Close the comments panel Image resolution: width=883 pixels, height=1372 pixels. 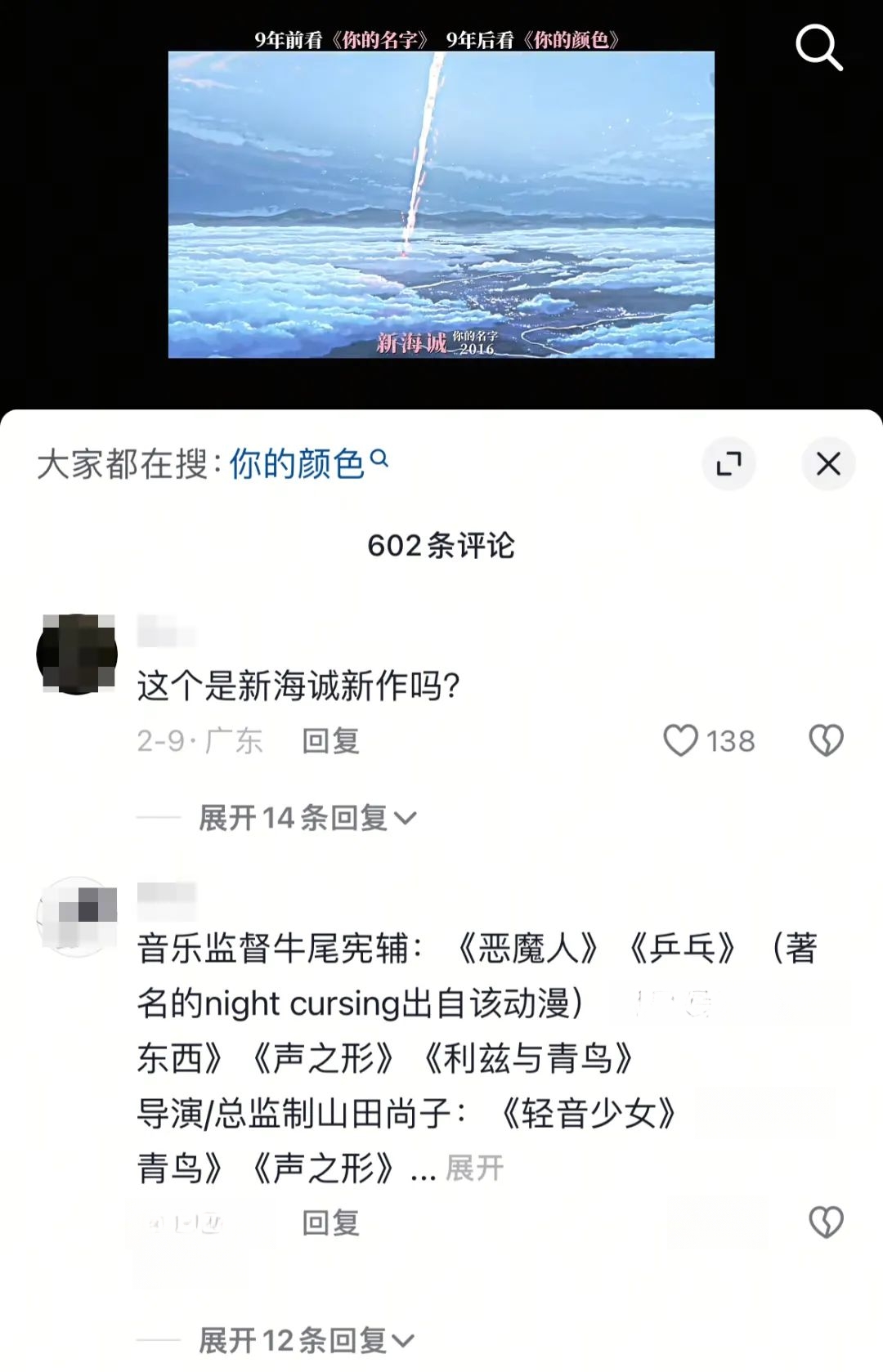coord(828,463)
